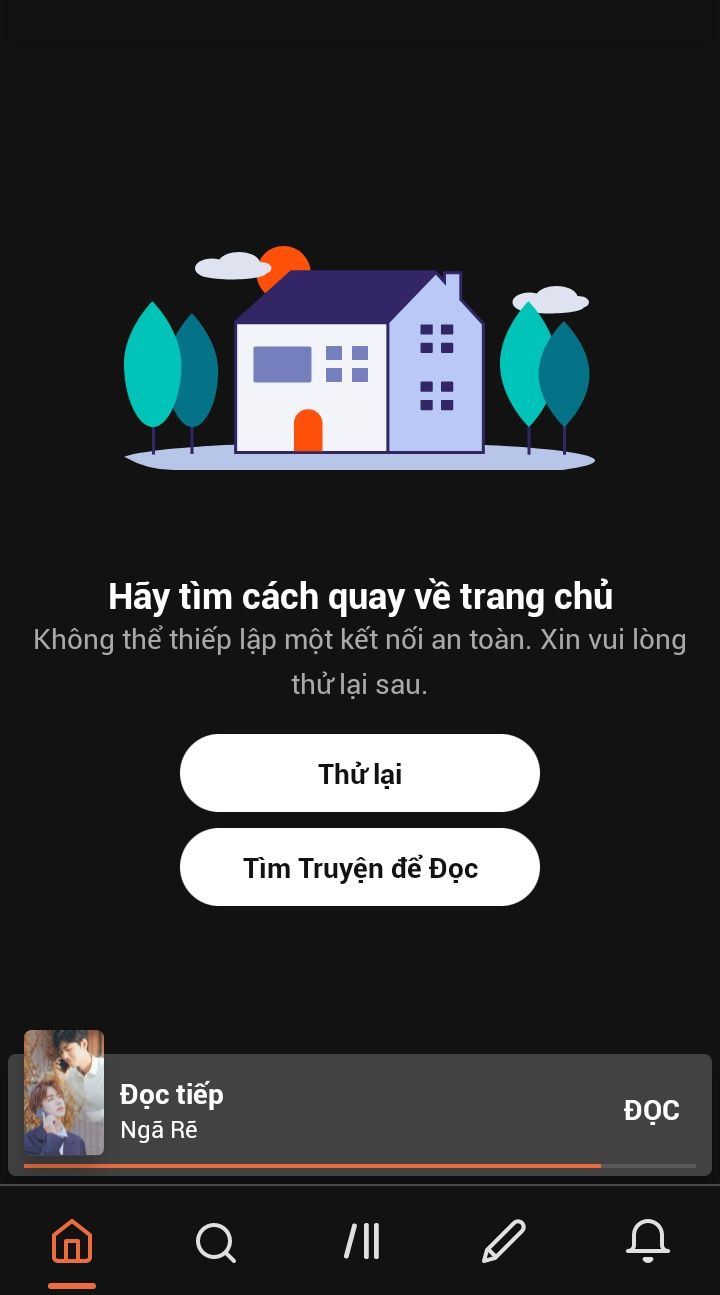
Task: Tap the Thử lại retry button
Action: (x=360, y=773)
